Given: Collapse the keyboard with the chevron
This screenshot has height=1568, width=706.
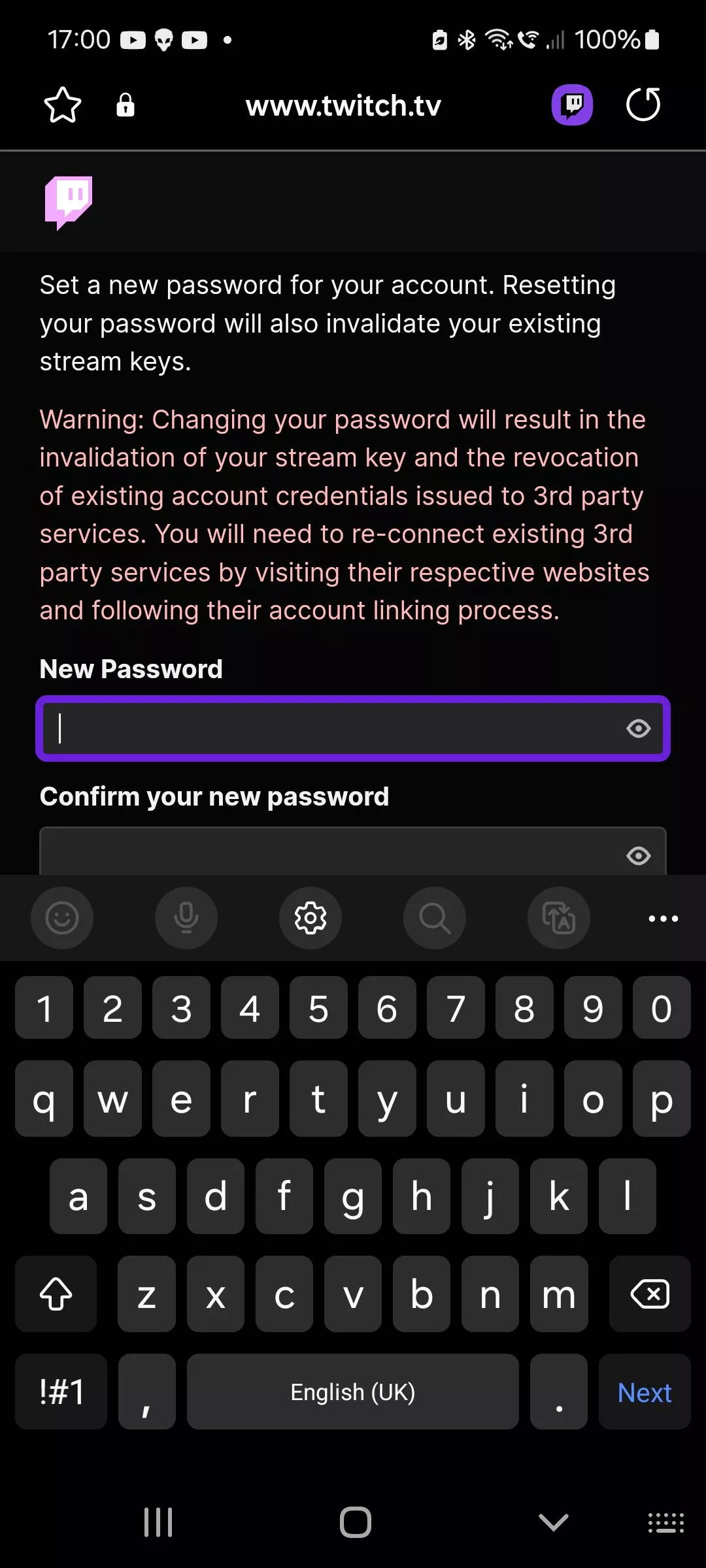Looking at the screenshot, I should click(552, 1520).
